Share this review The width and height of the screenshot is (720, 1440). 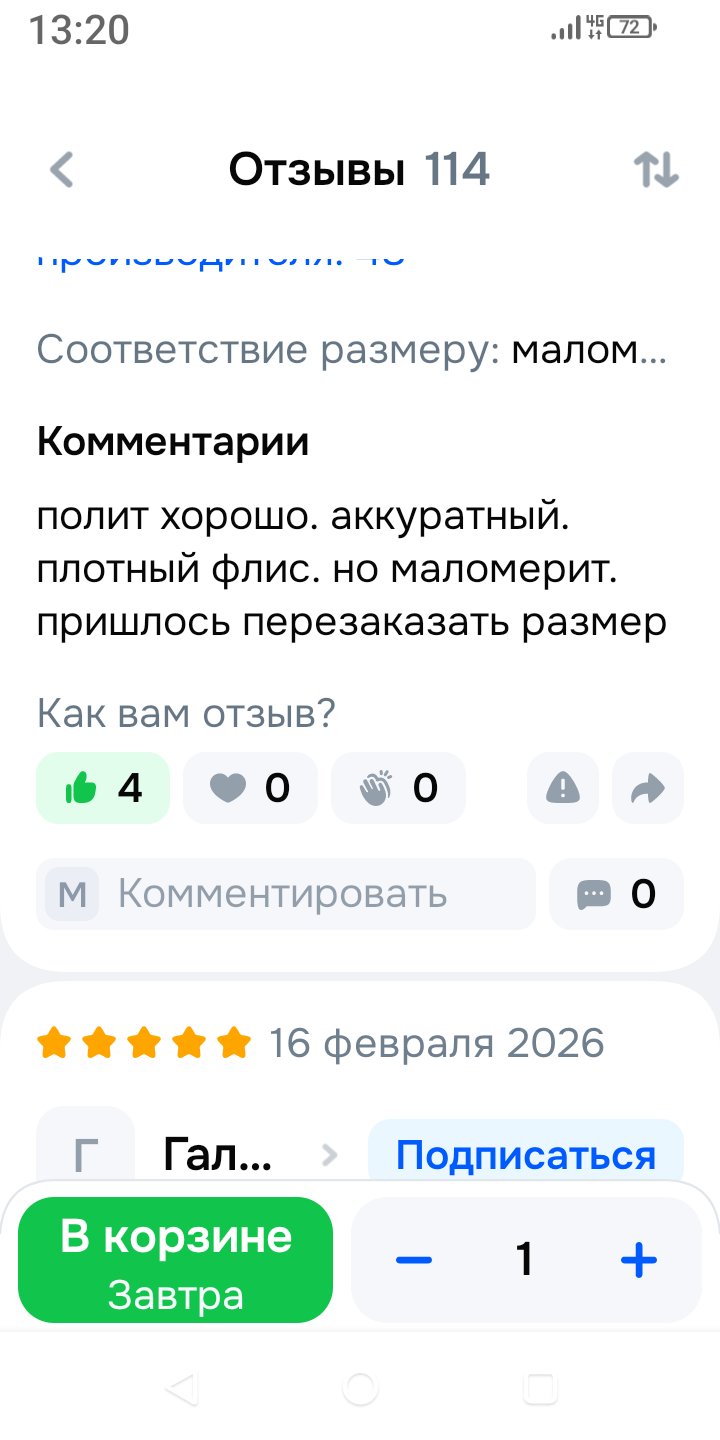649,789
